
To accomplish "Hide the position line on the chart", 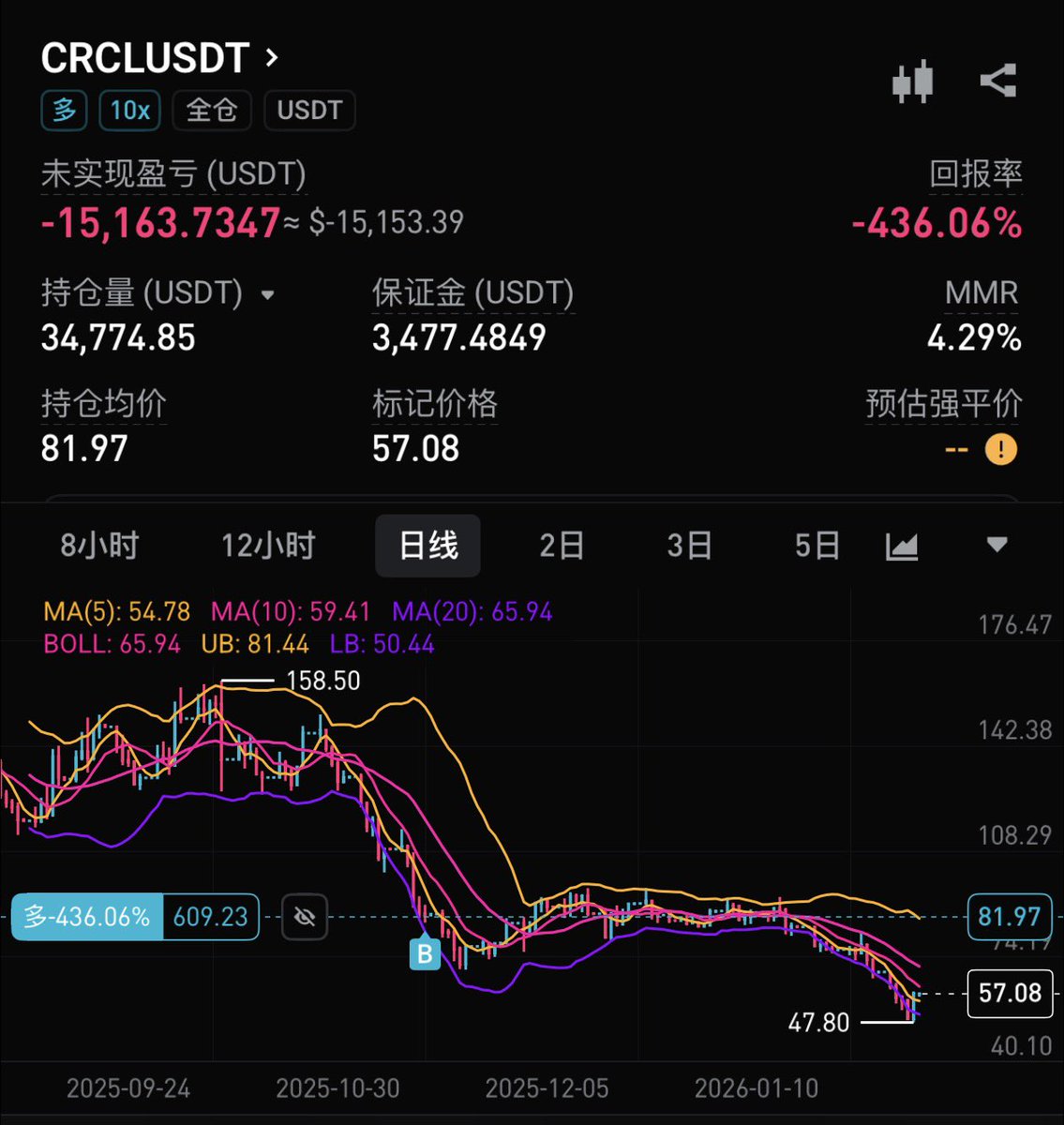I will [305, 916].
